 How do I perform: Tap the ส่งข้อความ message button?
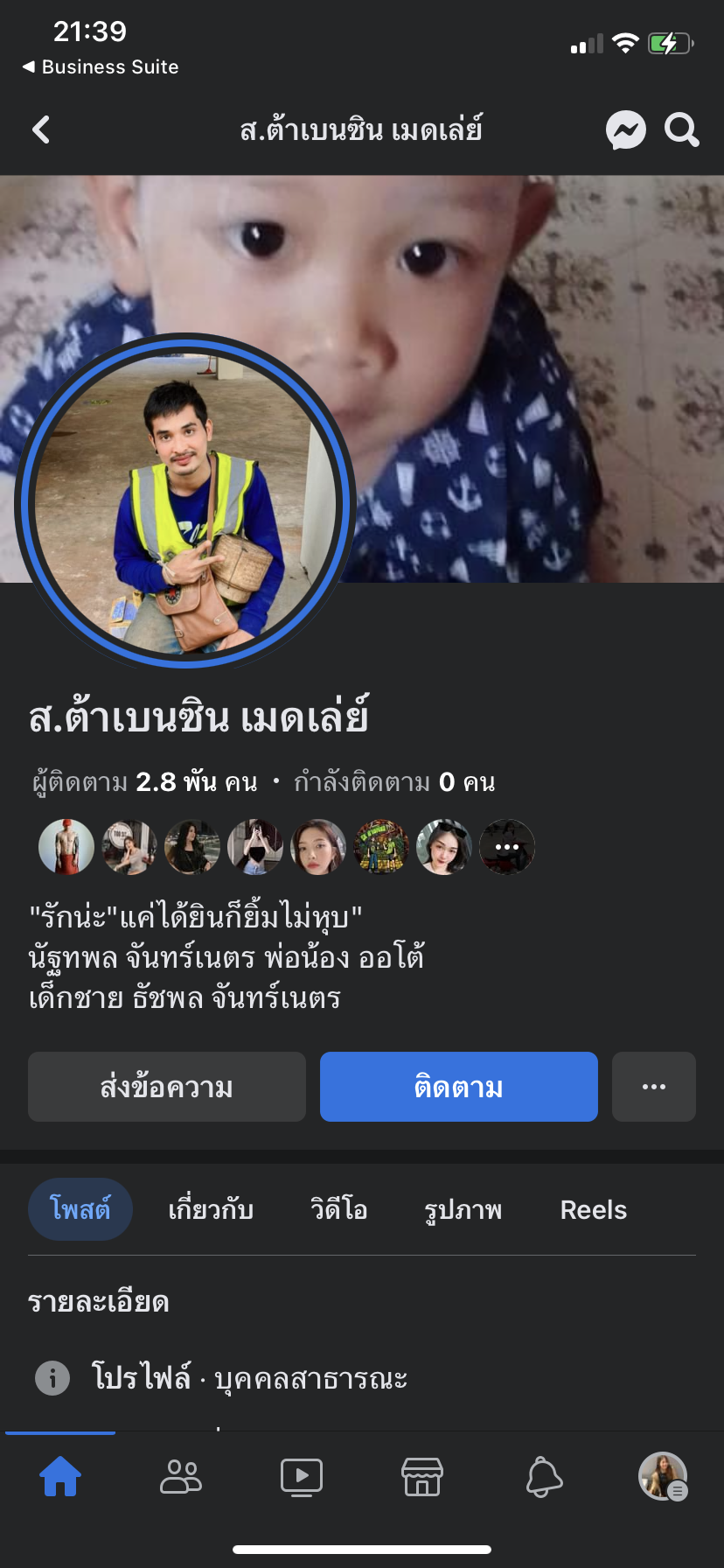pyautogui.click(x=167, y=1087)
